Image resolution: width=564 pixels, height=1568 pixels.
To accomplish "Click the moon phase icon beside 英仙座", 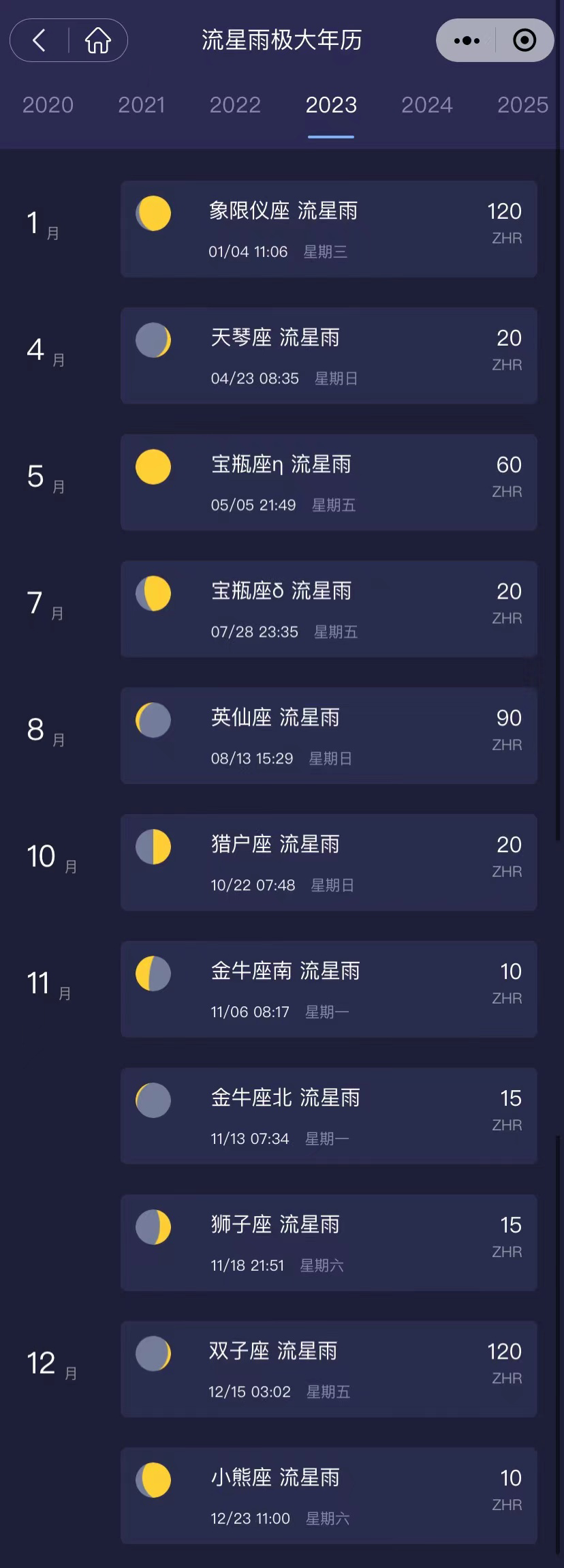I will (x=153, y=720).
